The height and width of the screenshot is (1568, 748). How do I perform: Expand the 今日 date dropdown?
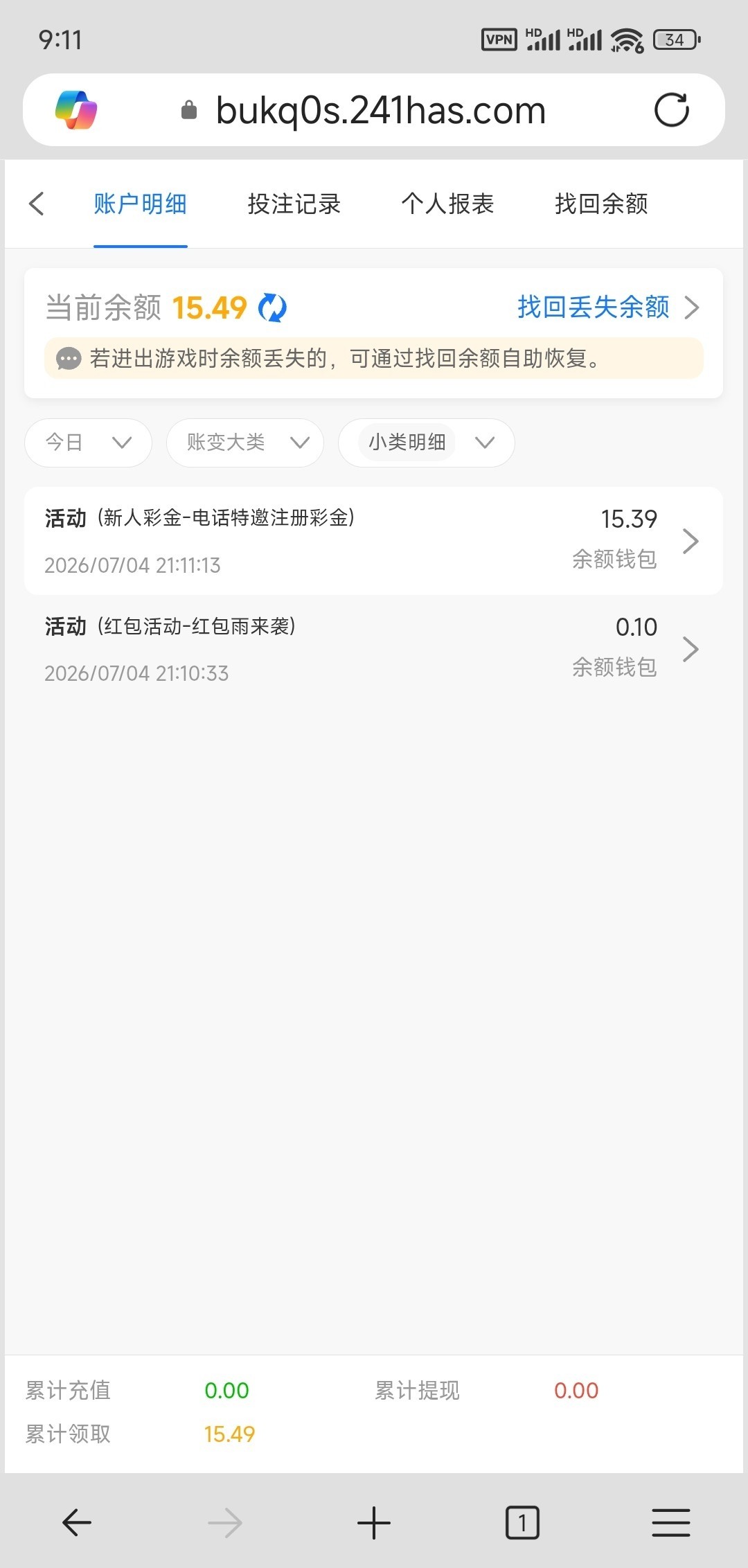(x=88, y=443)
